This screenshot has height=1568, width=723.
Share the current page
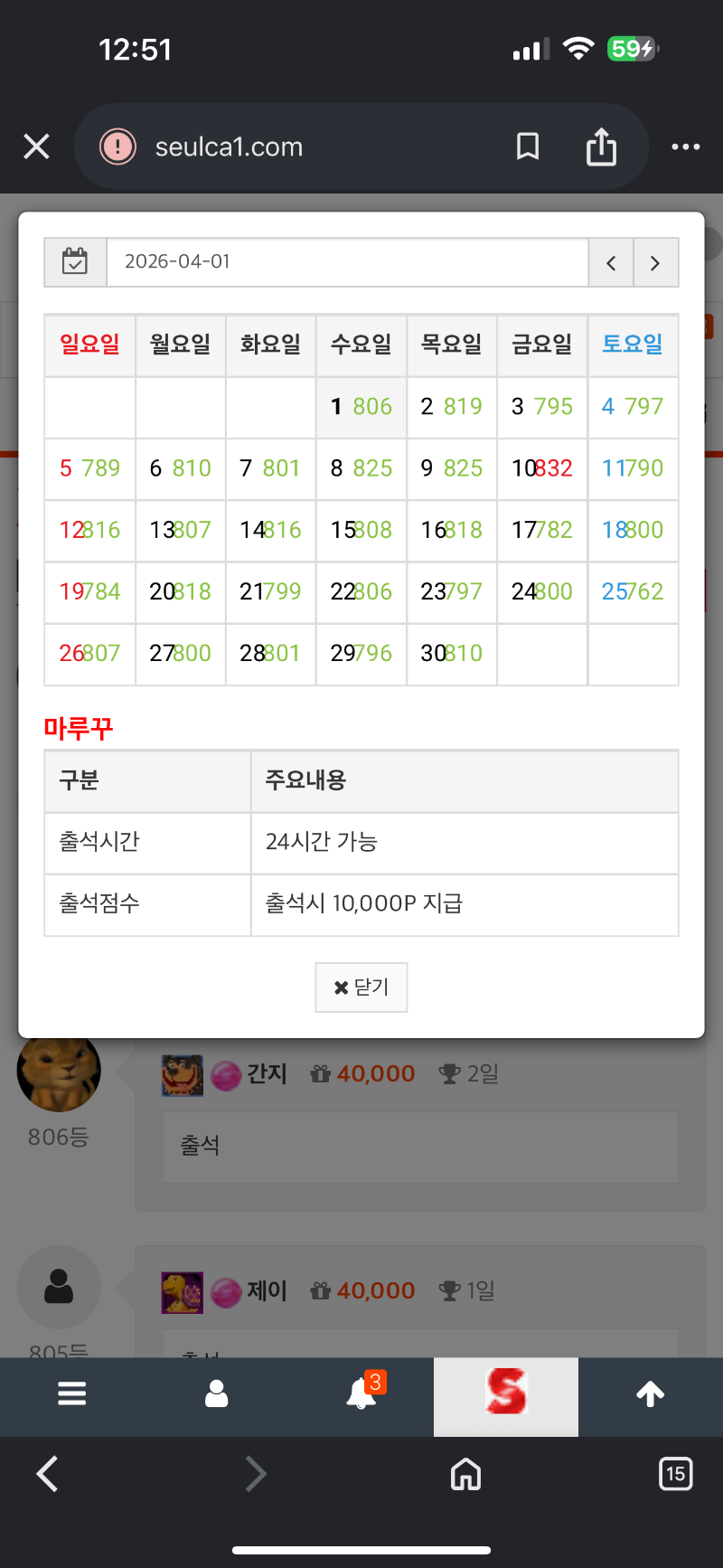click(601, 146)
